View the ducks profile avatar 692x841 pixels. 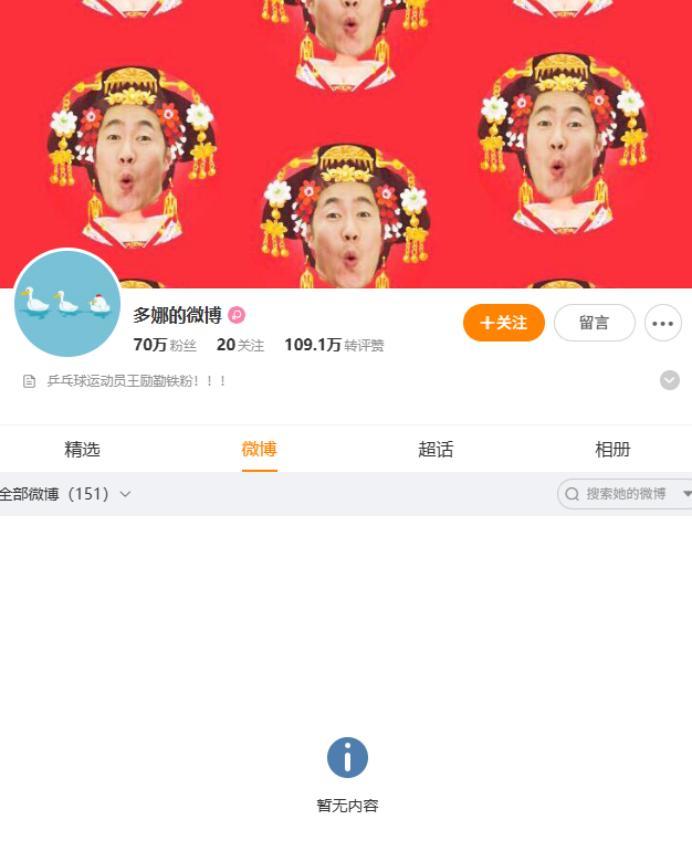tap(67, 304)
